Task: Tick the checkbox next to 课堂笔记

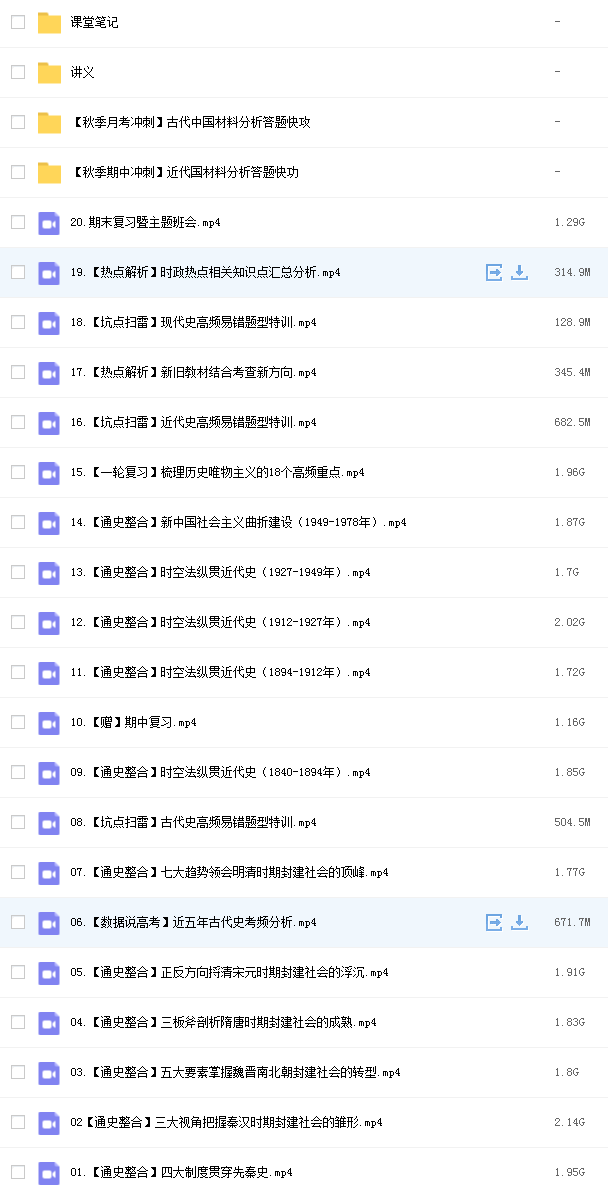Action: (18, 23)
